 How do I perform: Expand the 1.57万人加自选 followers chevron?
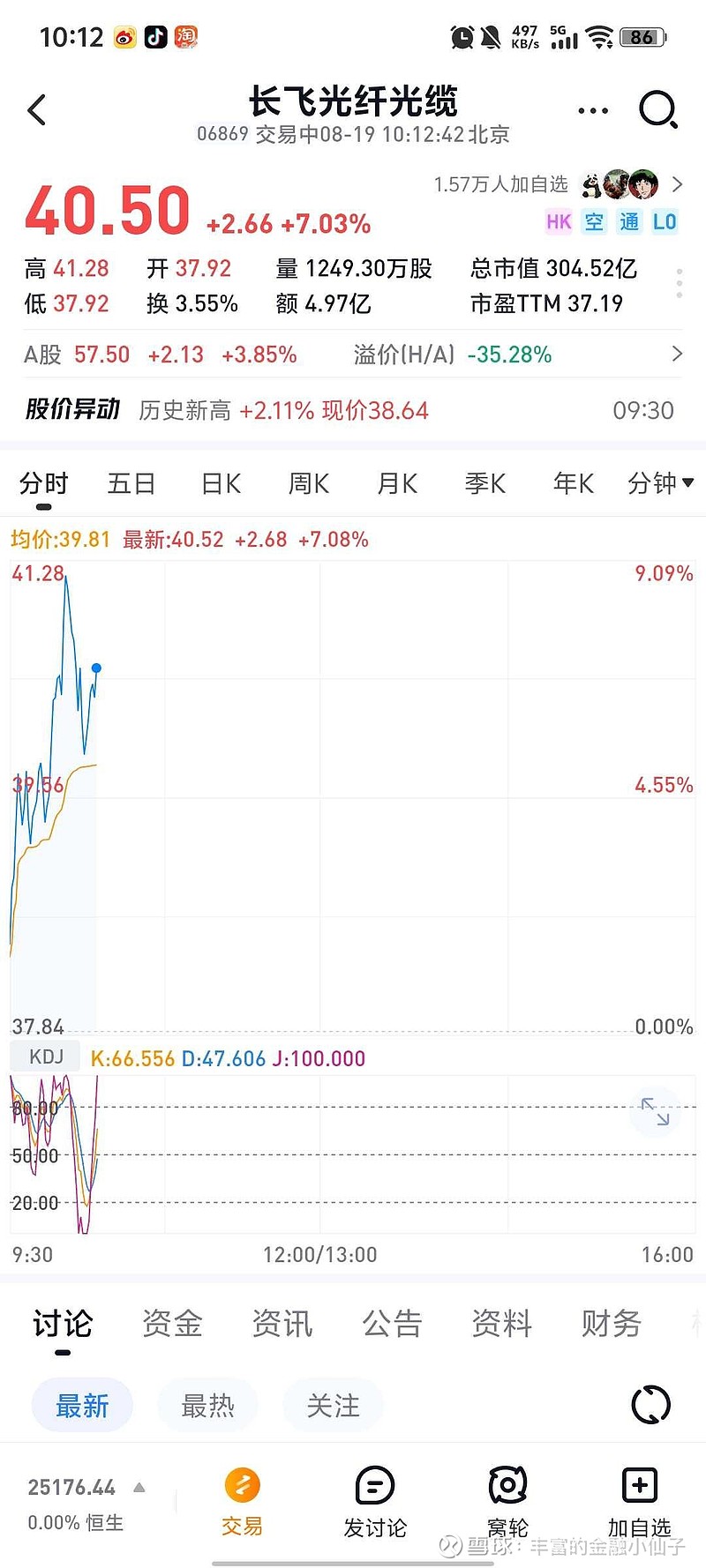pos(677,184)
